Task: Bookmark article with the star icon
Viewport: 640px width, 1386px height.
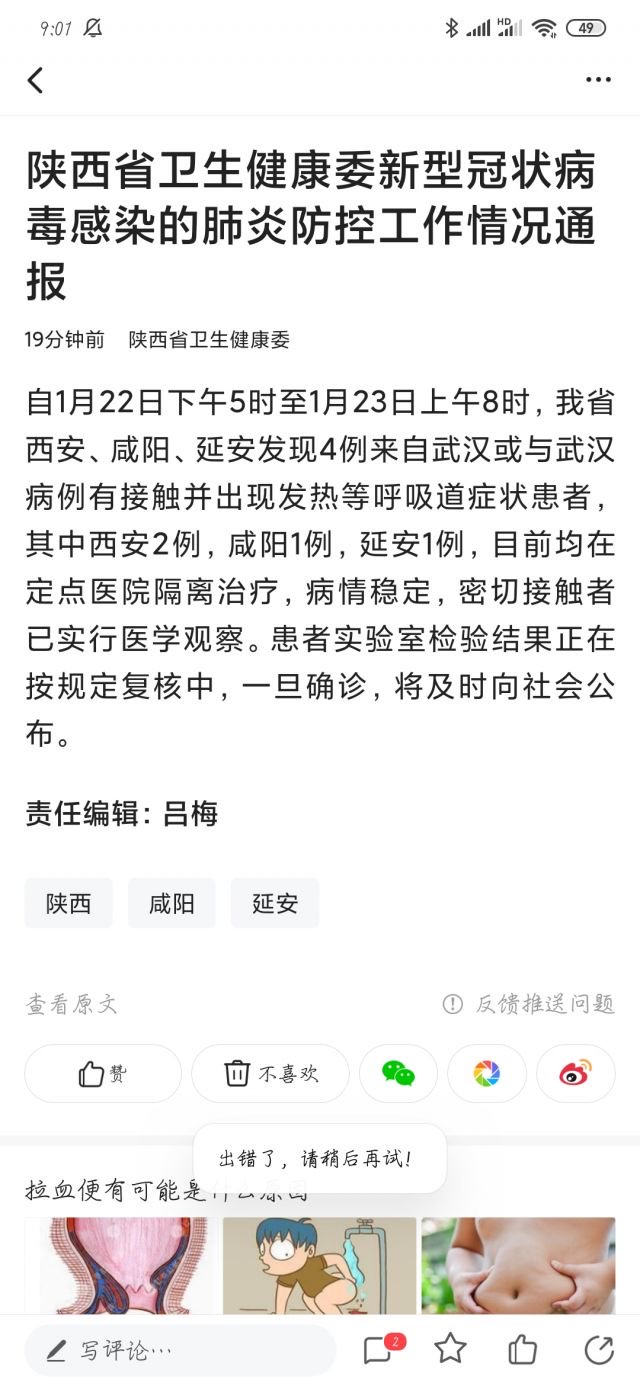Action: [450, 1350]
